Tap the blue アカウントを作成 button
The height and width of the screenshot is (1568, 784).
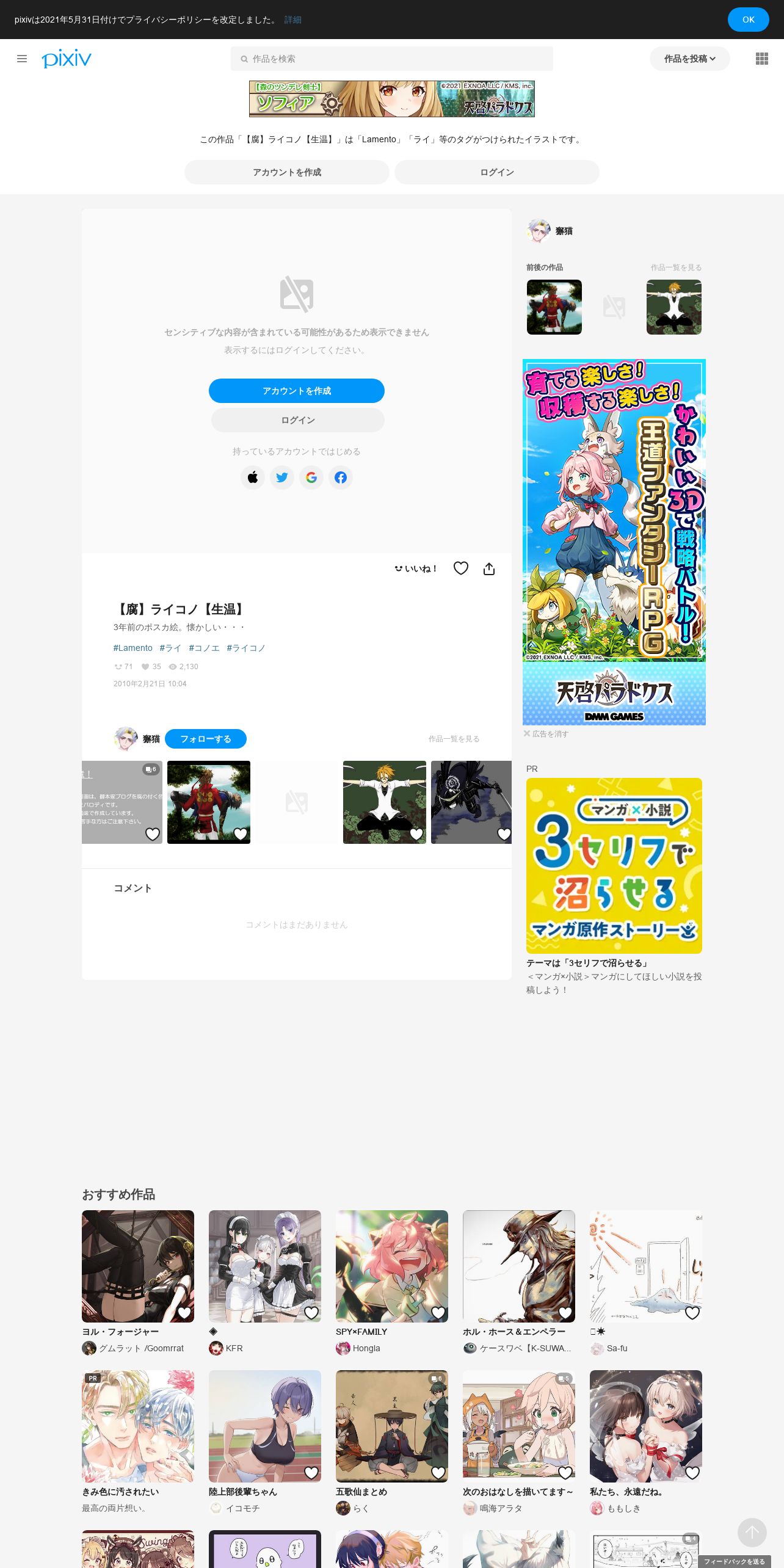297,391
